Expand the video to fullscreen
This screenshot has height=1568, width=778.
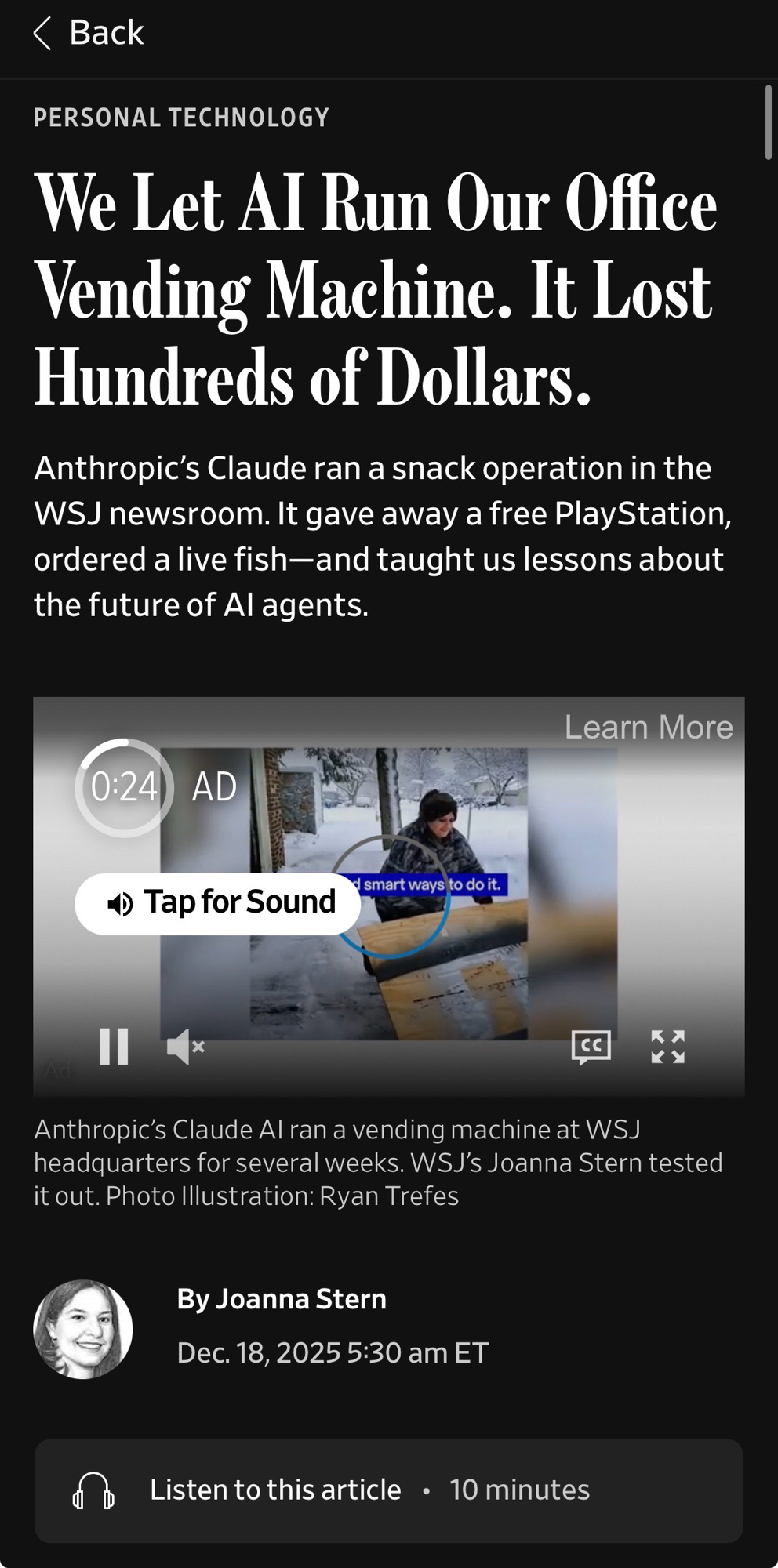tap(667, 1047)
